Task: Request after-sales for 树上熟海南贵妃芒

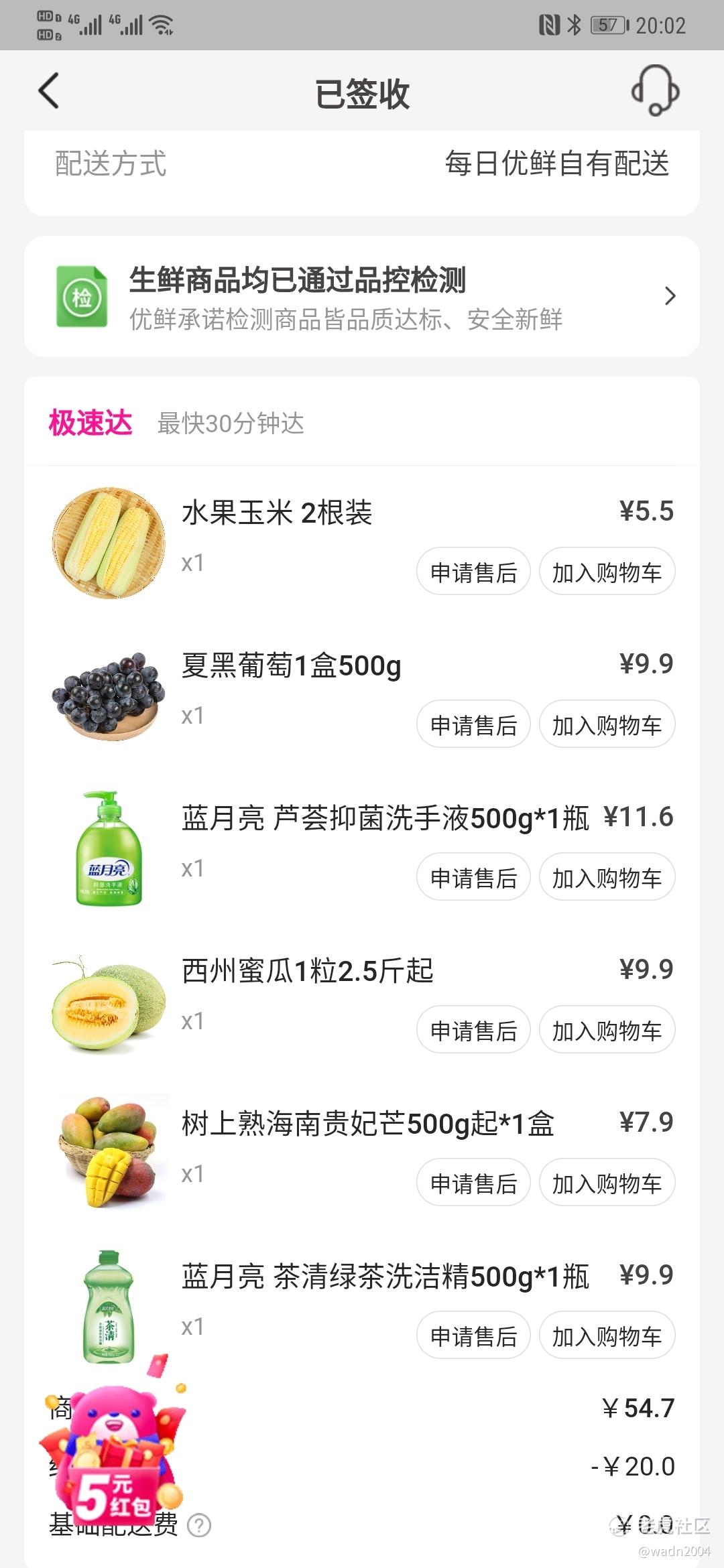Action: click(x=473, y=1183)
